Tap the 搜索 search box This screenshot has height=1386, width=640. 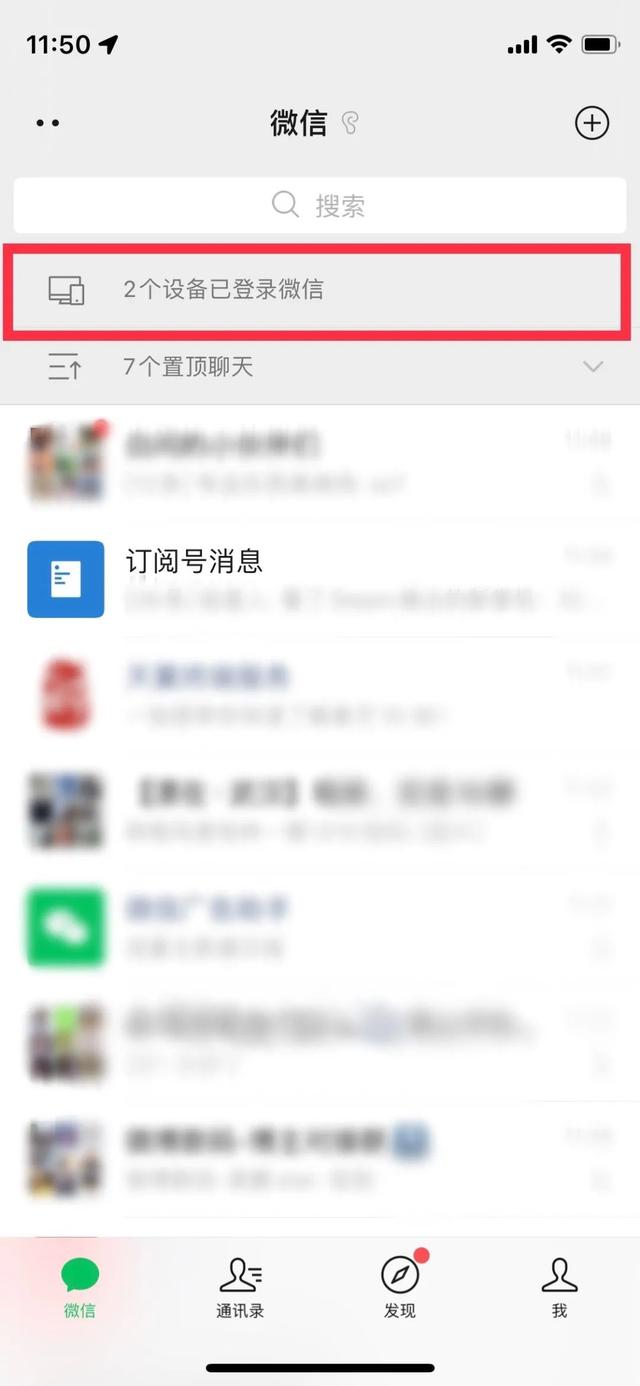coord(320,205)
